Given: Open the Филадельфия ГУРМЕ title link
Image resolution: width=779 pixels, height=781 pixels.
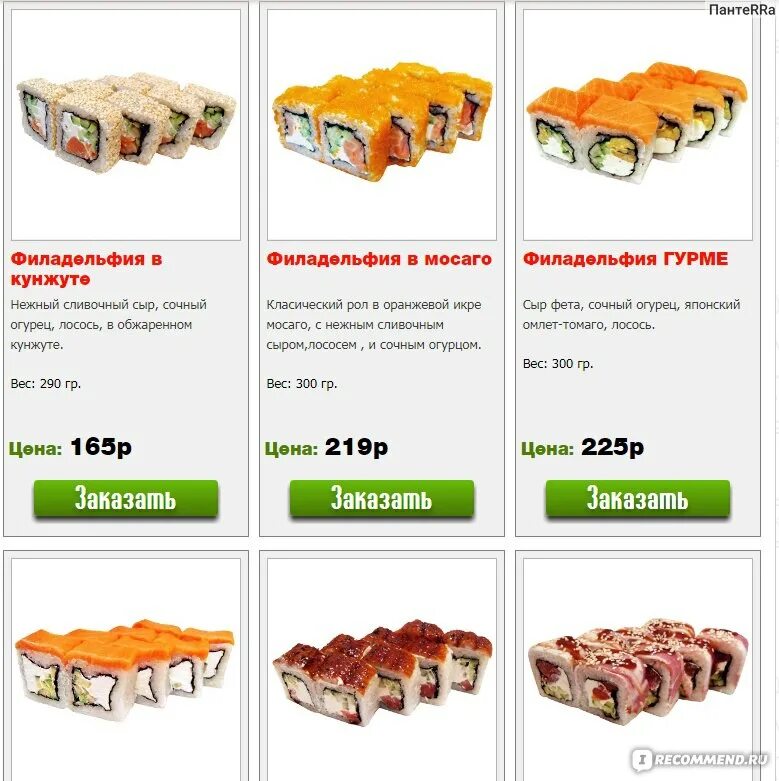Looking at the screenshot, I should click(626, 259).
